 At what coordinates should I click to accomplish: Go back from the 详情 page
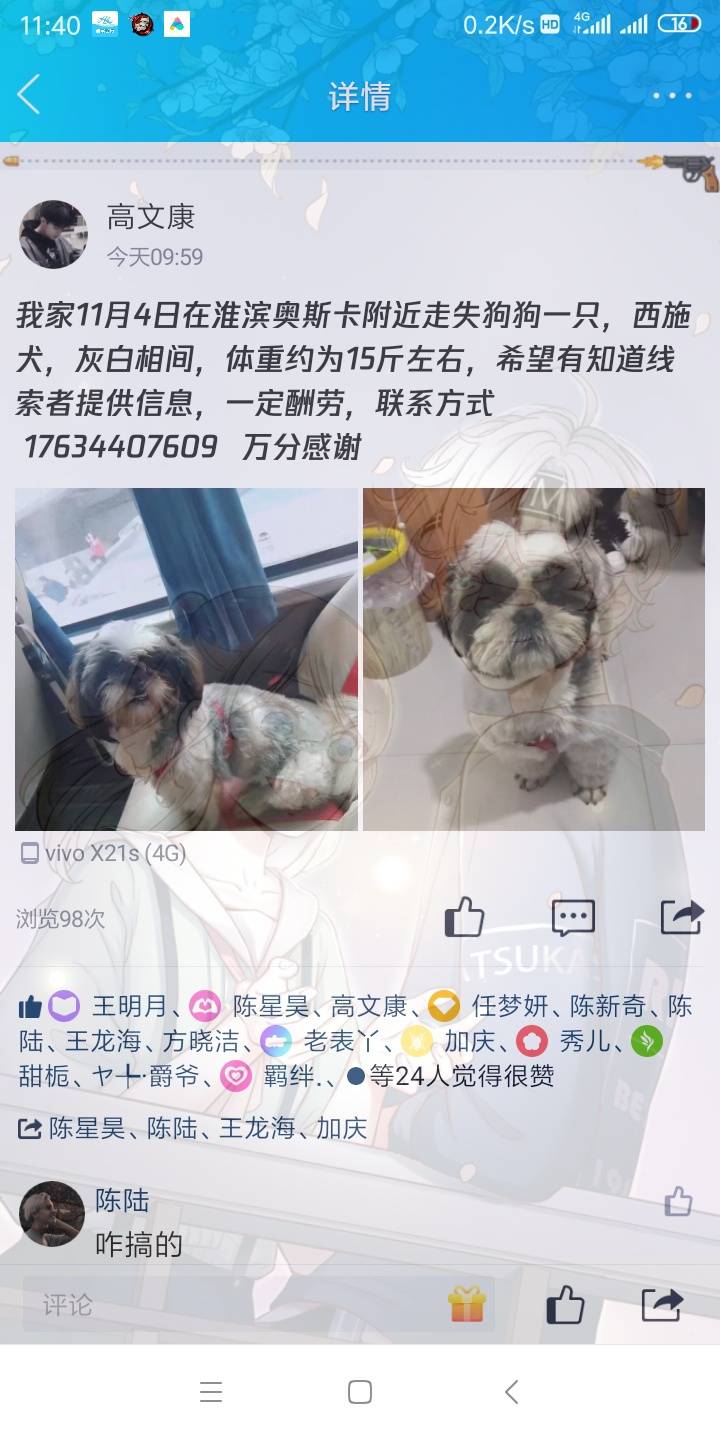pos(30,96)
